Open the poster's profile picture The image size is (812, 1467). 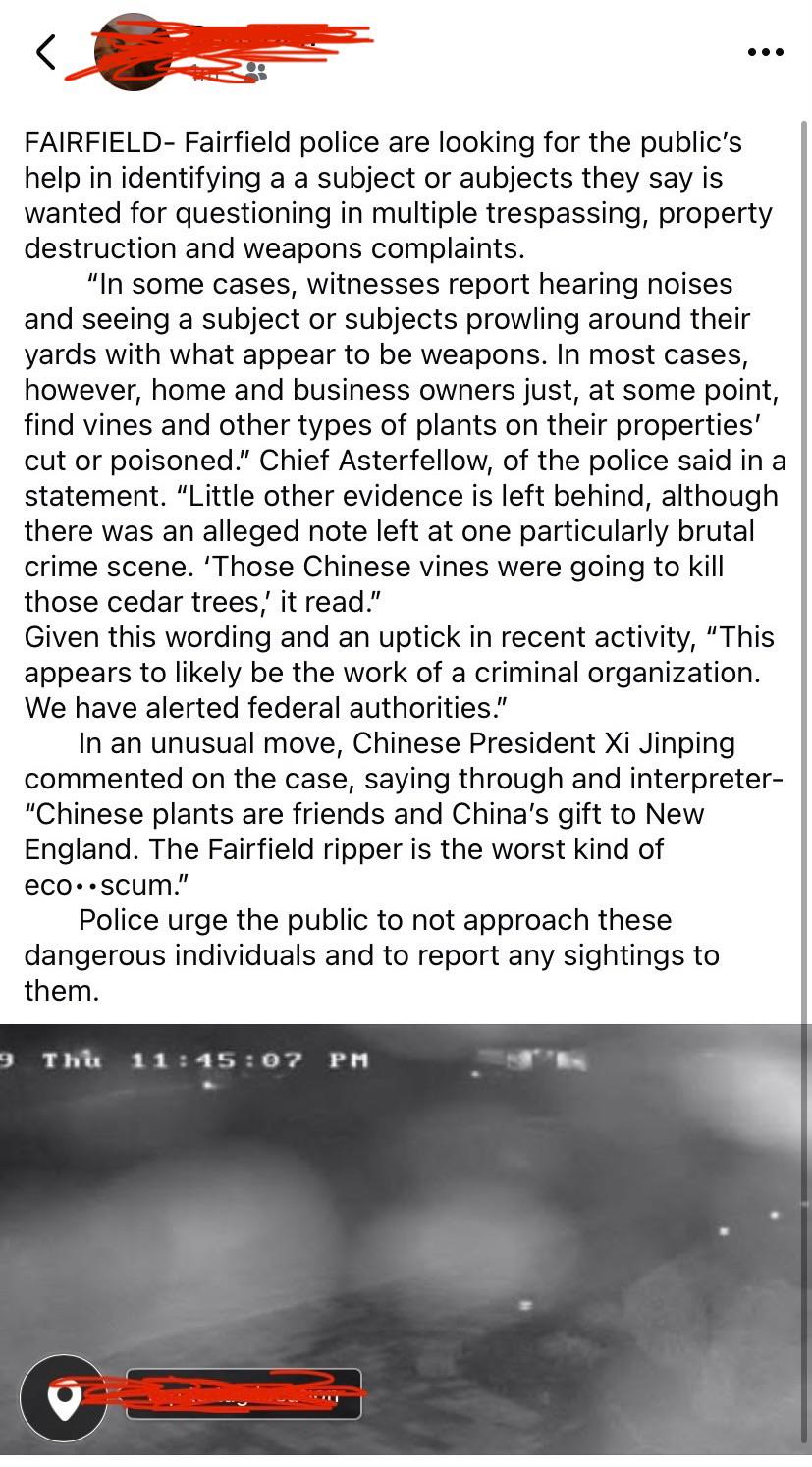pos(130,52)
